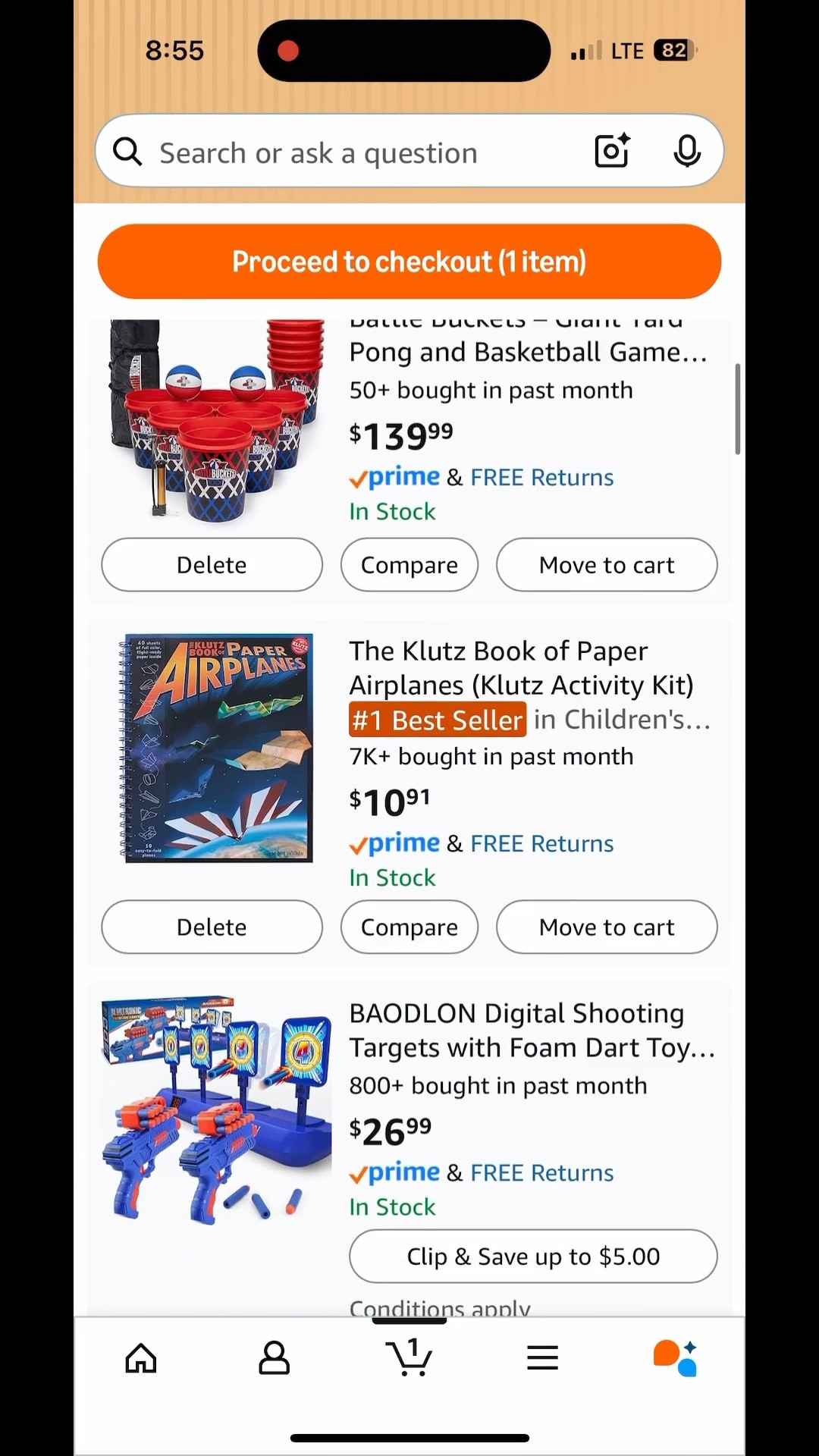Open the #1 Best Seller badge link
819x1456 pixels.
[437, 719]
